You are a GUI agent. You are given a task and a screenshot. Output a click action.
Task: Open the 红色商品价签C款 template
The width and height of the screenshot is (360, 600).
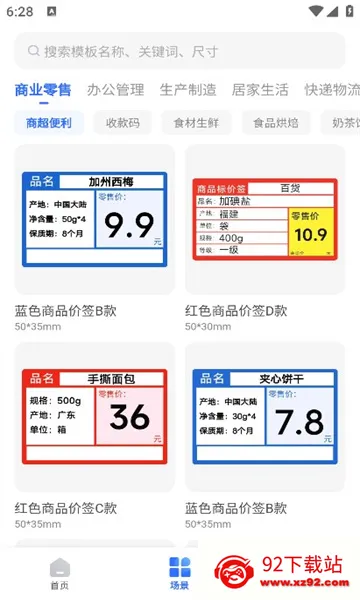pos(94,417)
